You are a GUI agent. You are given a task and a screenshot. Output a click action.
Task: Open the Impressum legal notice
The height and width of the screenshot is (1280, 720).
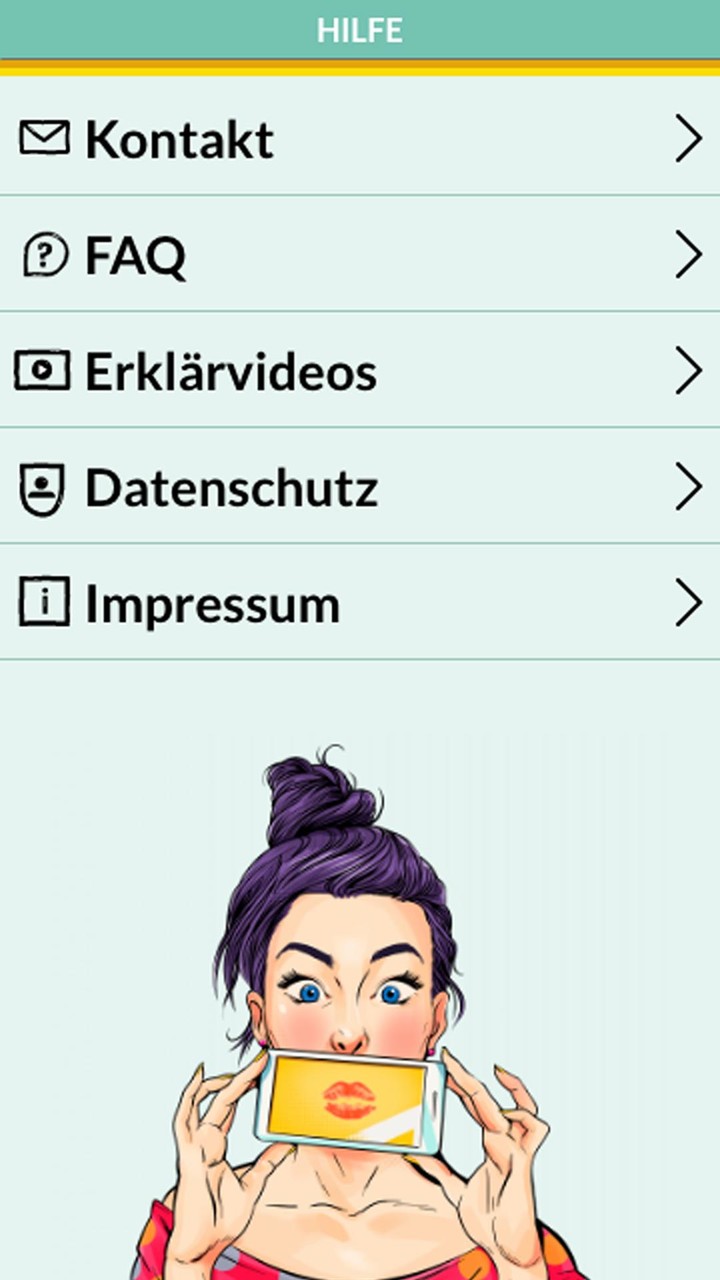212,602
